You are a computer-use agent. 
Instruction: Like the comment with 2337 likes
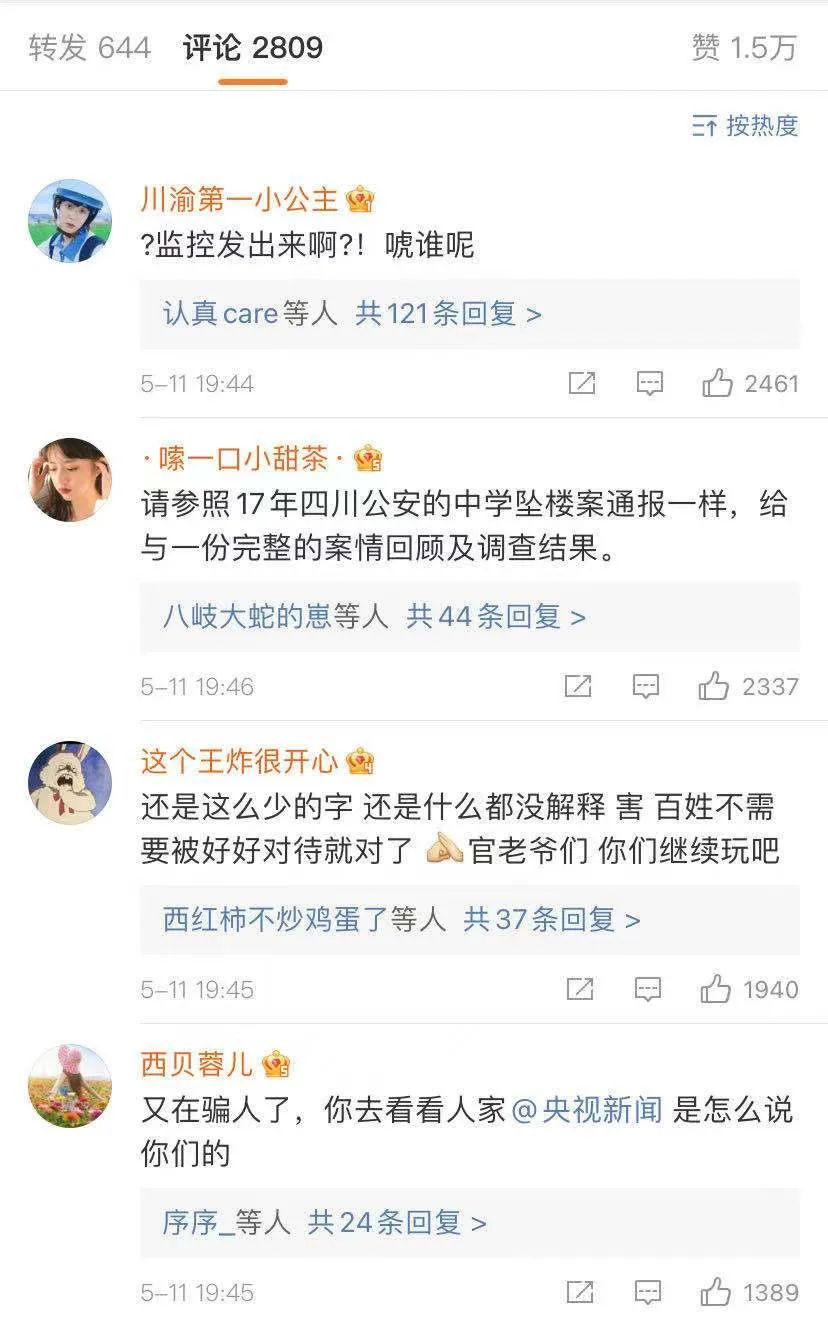click(714, 686)
